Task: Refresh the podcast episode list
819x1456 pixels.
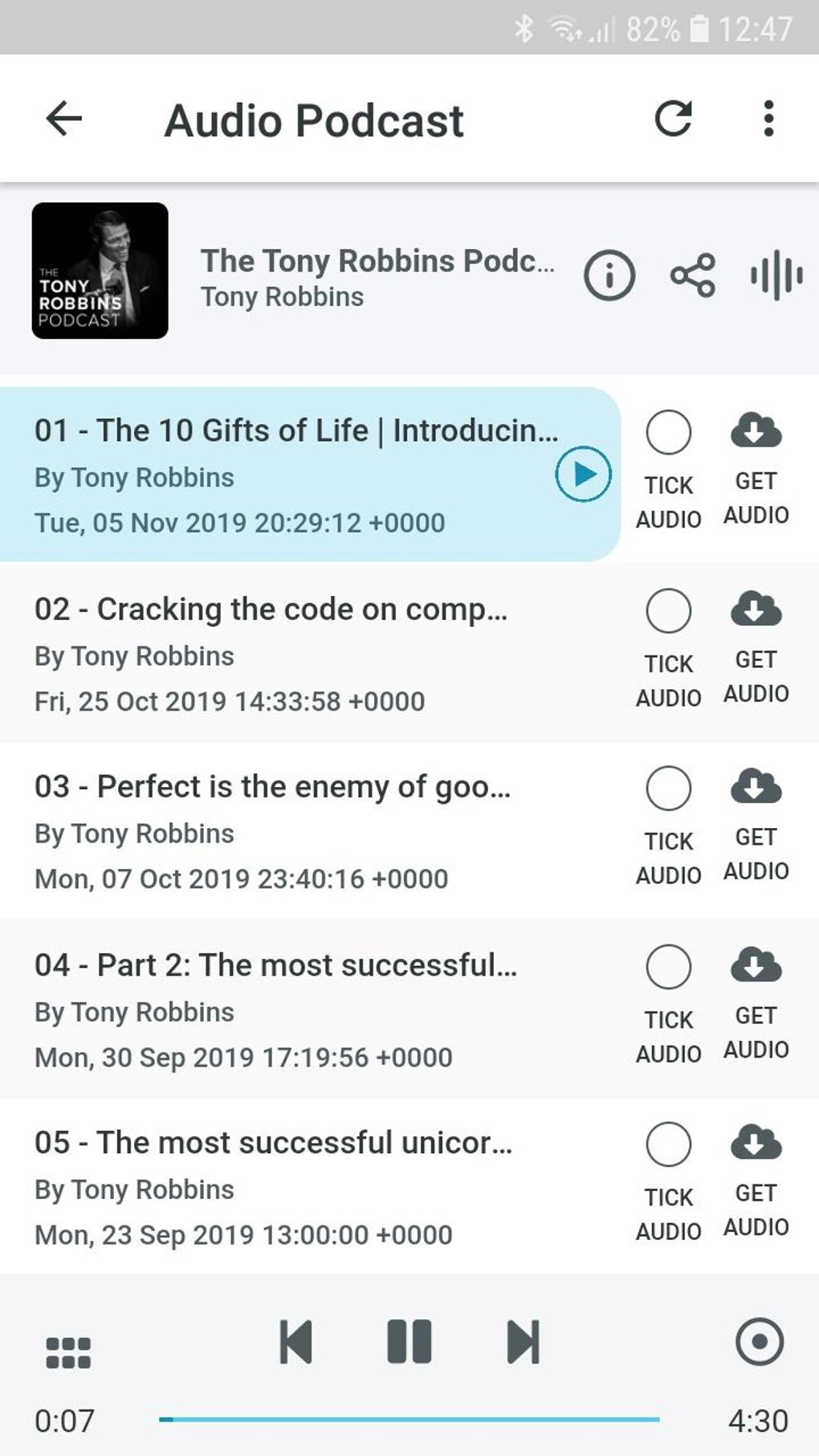Action: 673,120
